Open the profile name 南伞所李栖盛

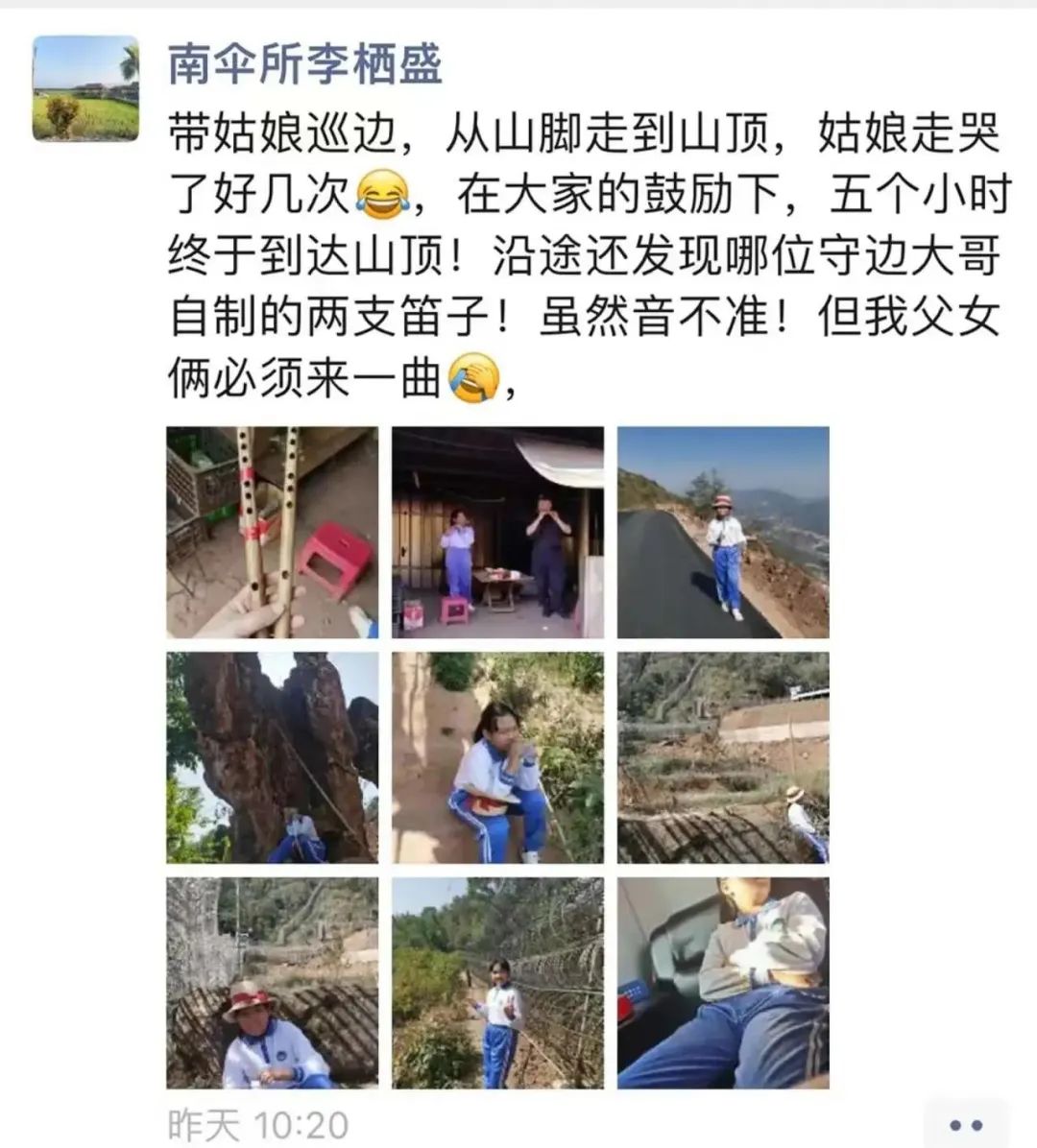[304, 65]
